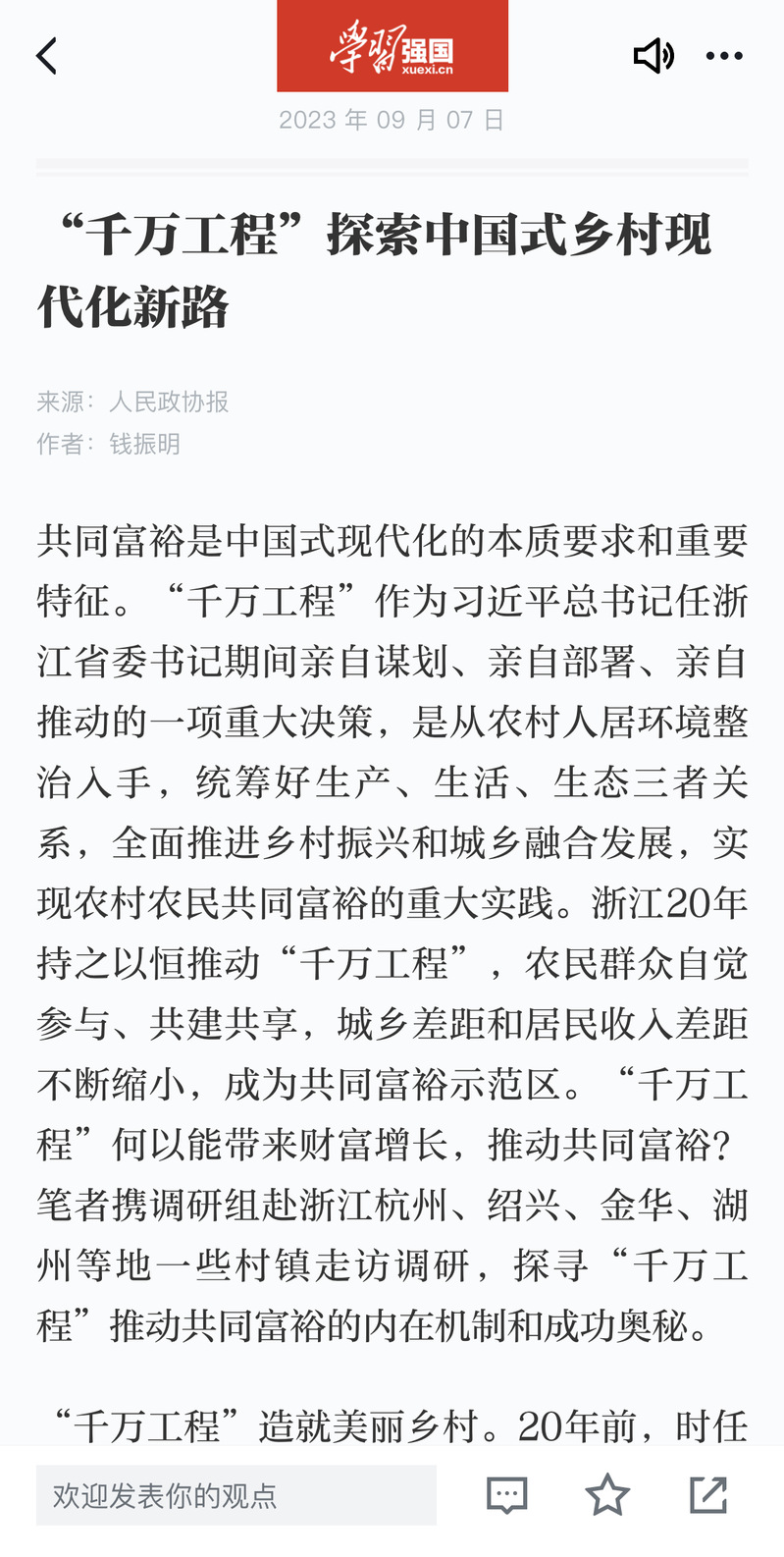This screenshot has width=784, height=1557.
Task: Go back using the top-left arrow
Action: tap(47, 56)
